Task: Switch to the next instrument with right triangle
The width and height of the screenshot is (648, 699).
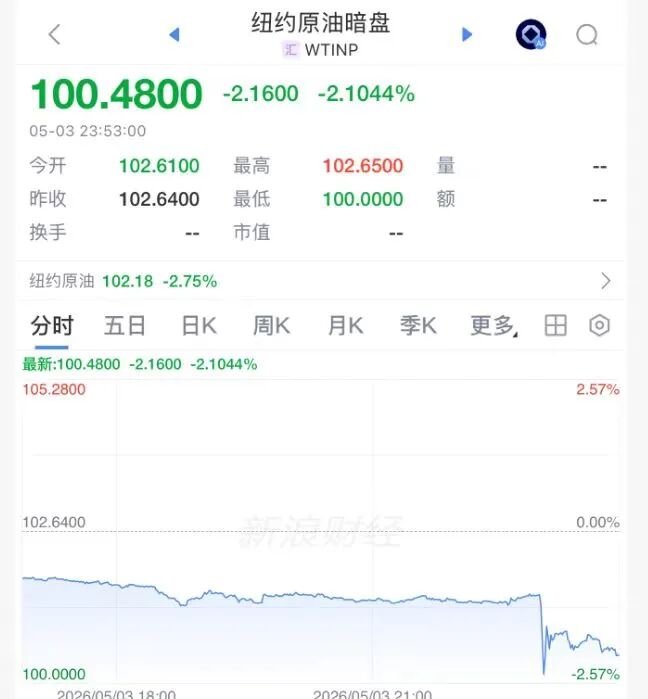Action: click(x=467, y=34)
